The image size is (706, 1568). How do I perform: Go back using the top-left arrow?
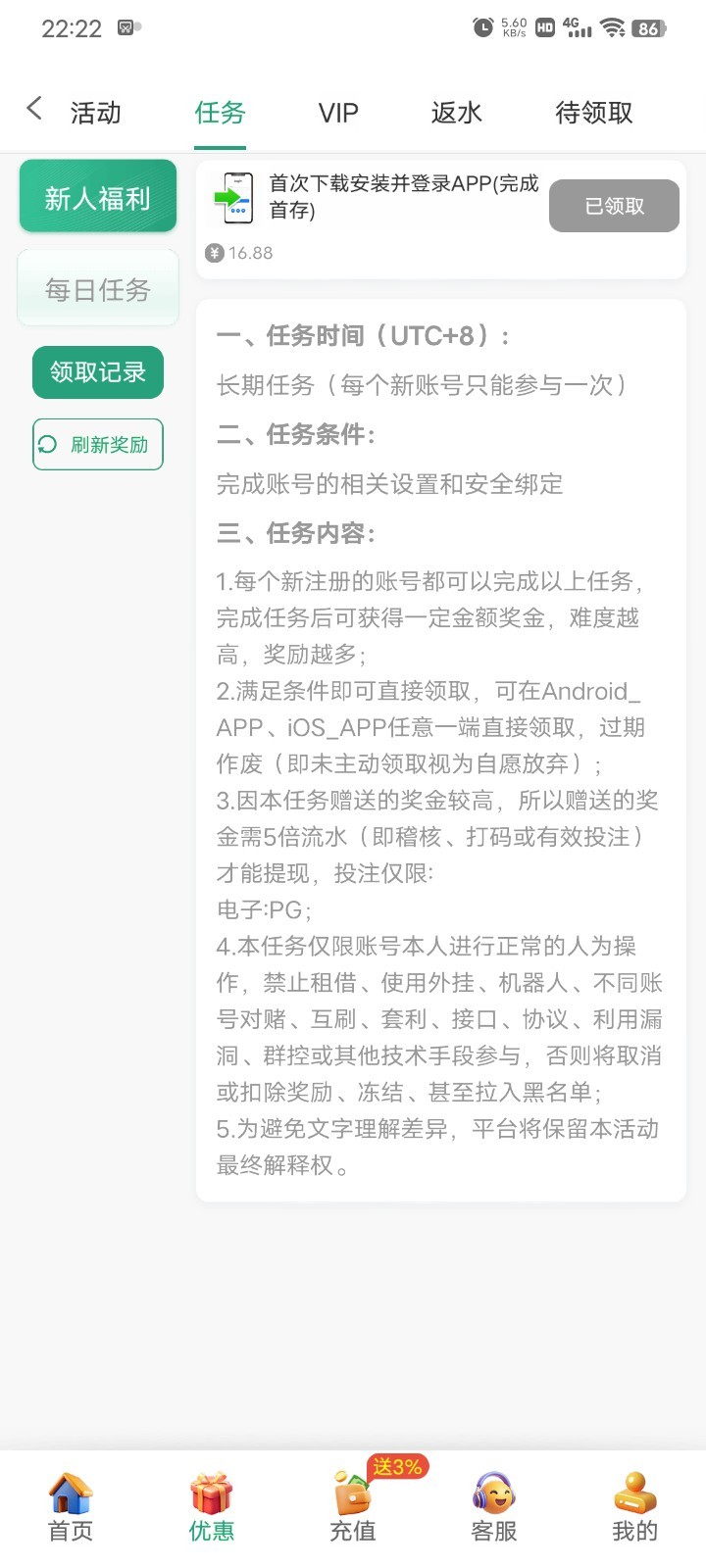(x=34, y=109)
